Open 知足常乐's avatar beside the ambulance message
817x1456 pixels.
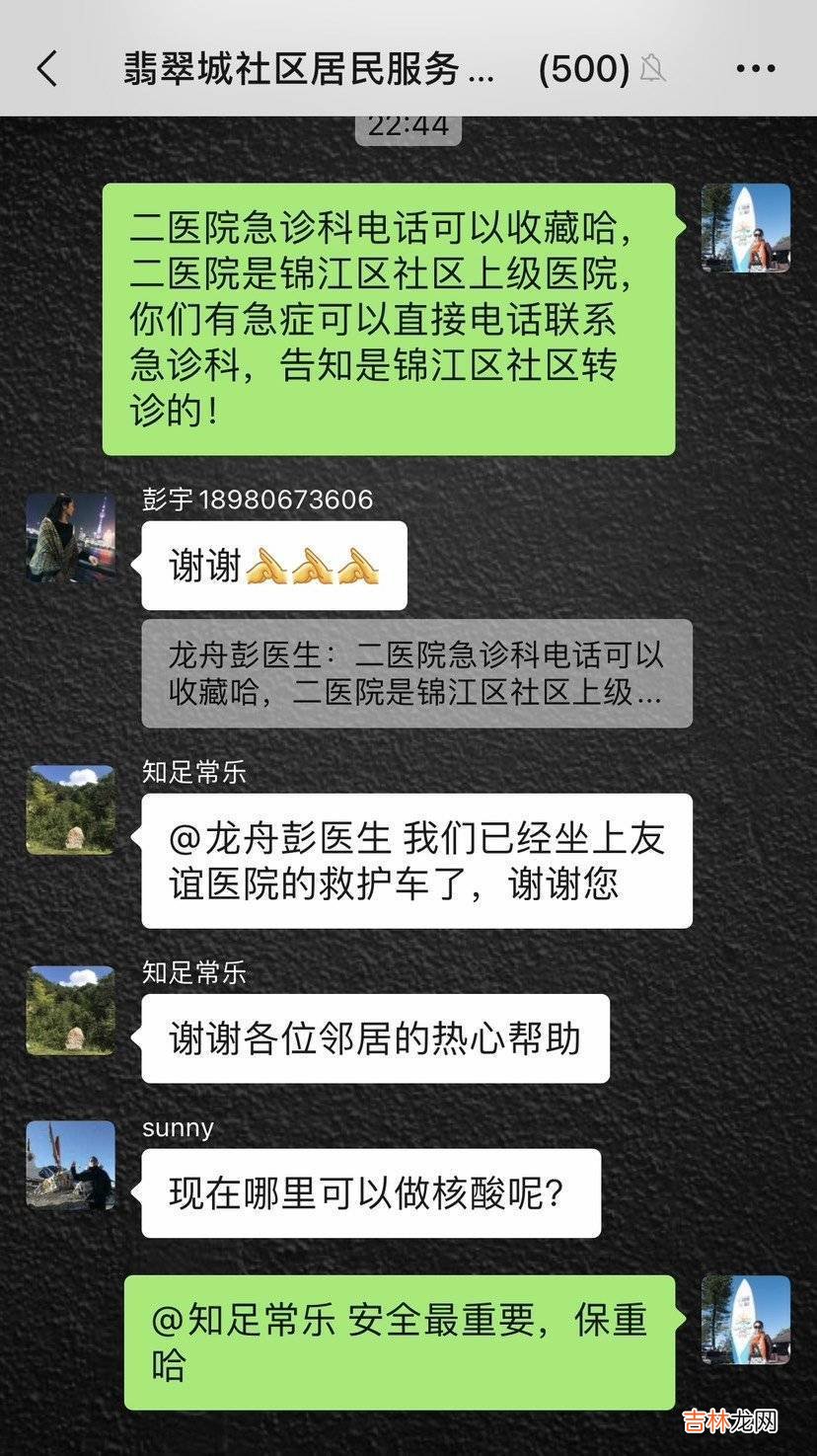click(x=70, y=809)
